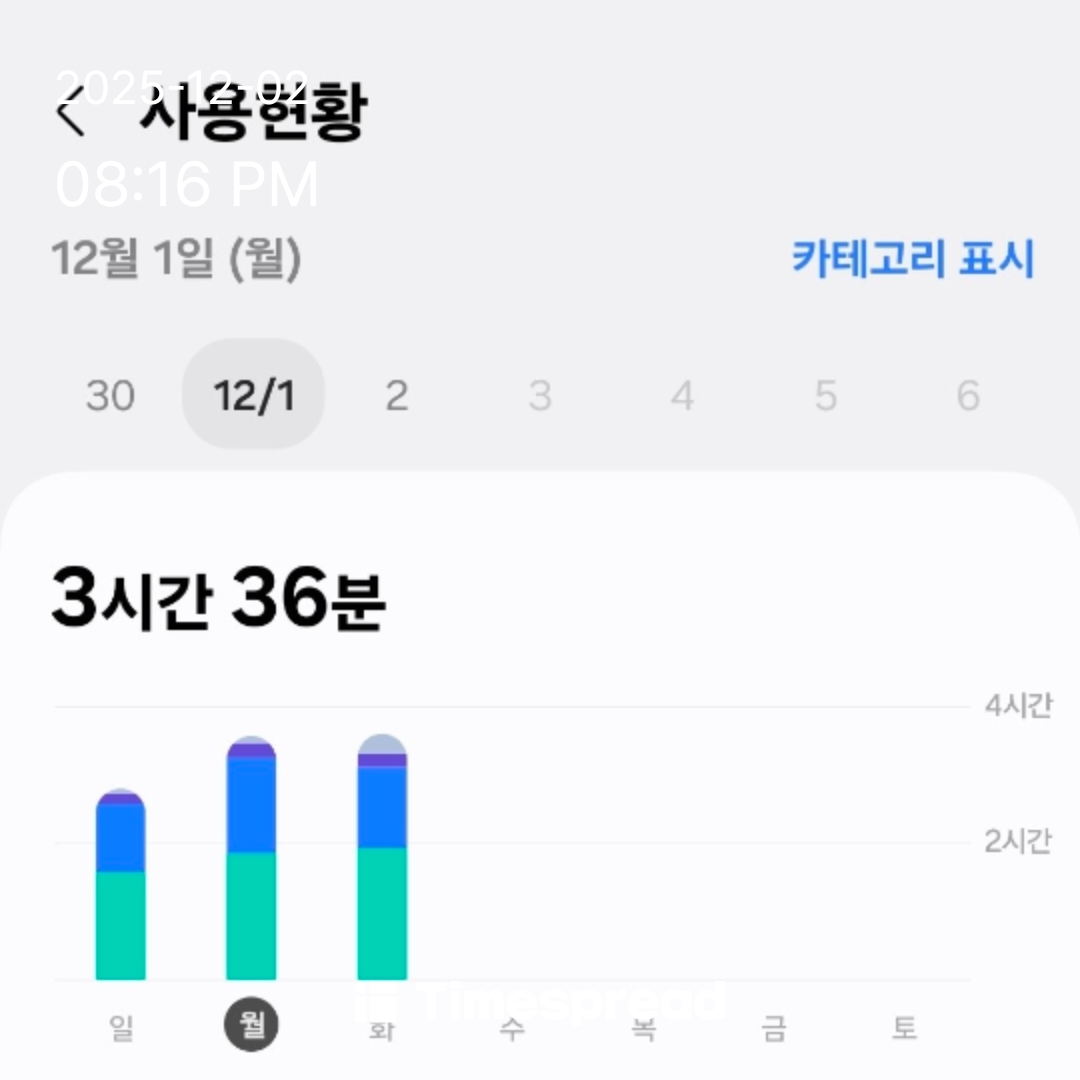The image size is (1080, 1080).
Task: Tap the 화 (Tuesday) usage bar
Action: pos(382,858)
